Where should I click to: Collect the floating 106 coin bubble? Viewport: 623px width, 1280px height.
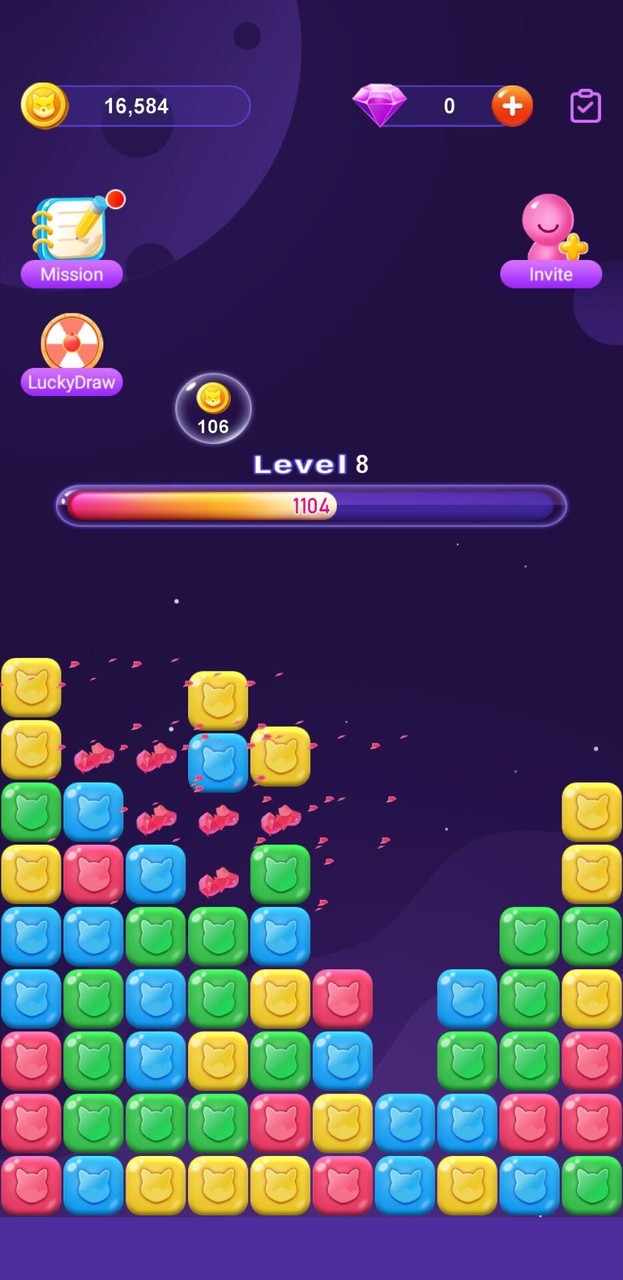pyautogui.click(x=213, y=408)
